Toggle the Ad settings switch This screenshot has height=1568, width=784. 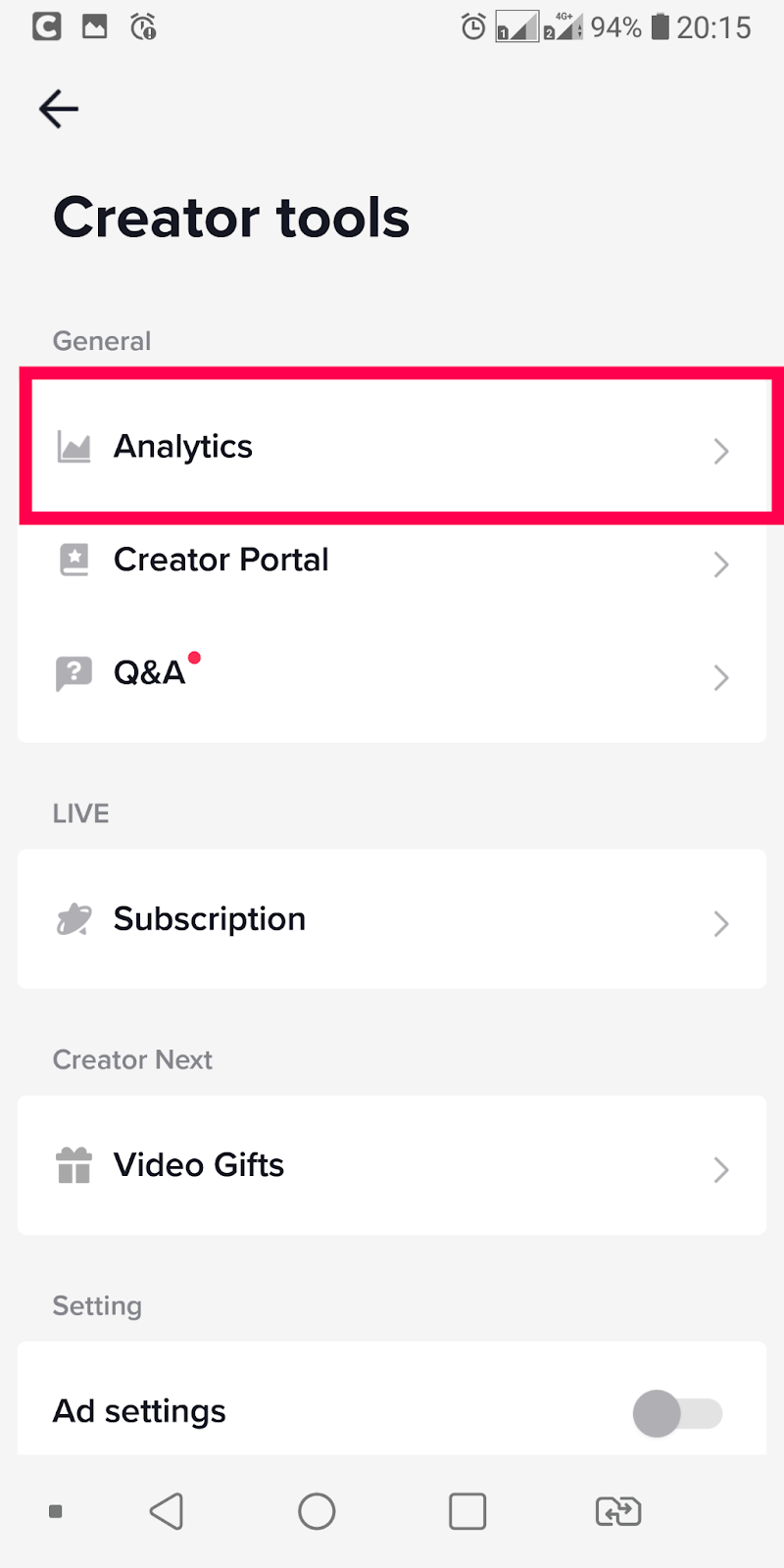(x=677, y=1413)
